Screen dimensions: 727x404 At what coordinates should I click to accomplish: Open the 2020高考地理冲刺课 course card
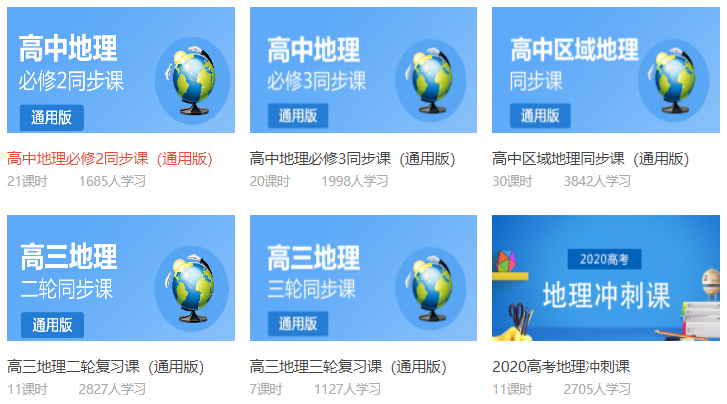(x=605, y=278)
